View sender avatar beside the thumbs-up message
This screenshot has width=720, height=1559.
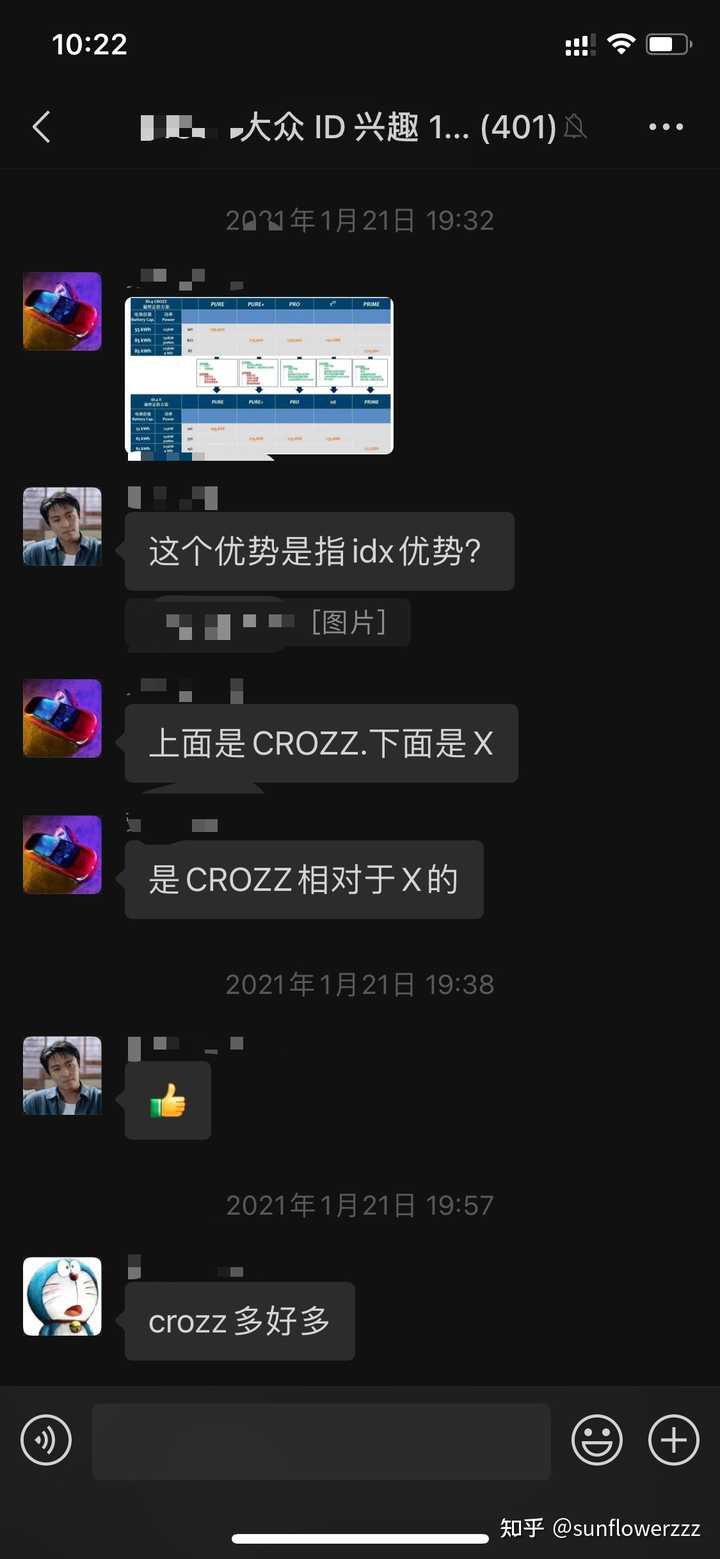click(62, 1075)
